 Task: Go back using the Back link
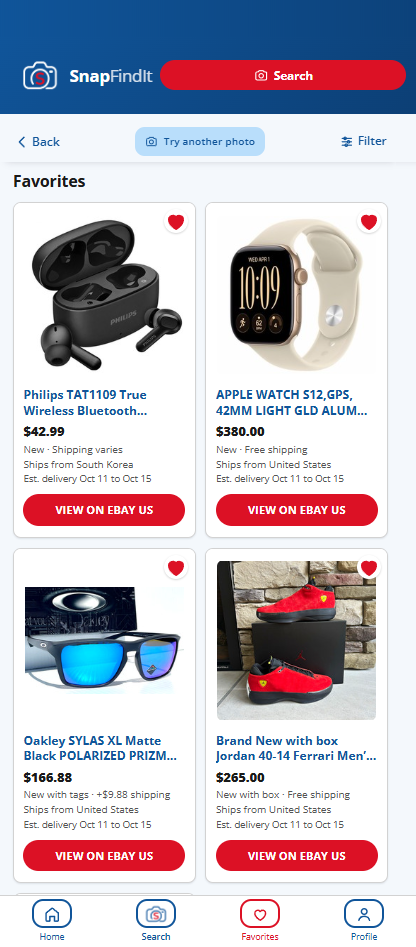coord(39,142)
